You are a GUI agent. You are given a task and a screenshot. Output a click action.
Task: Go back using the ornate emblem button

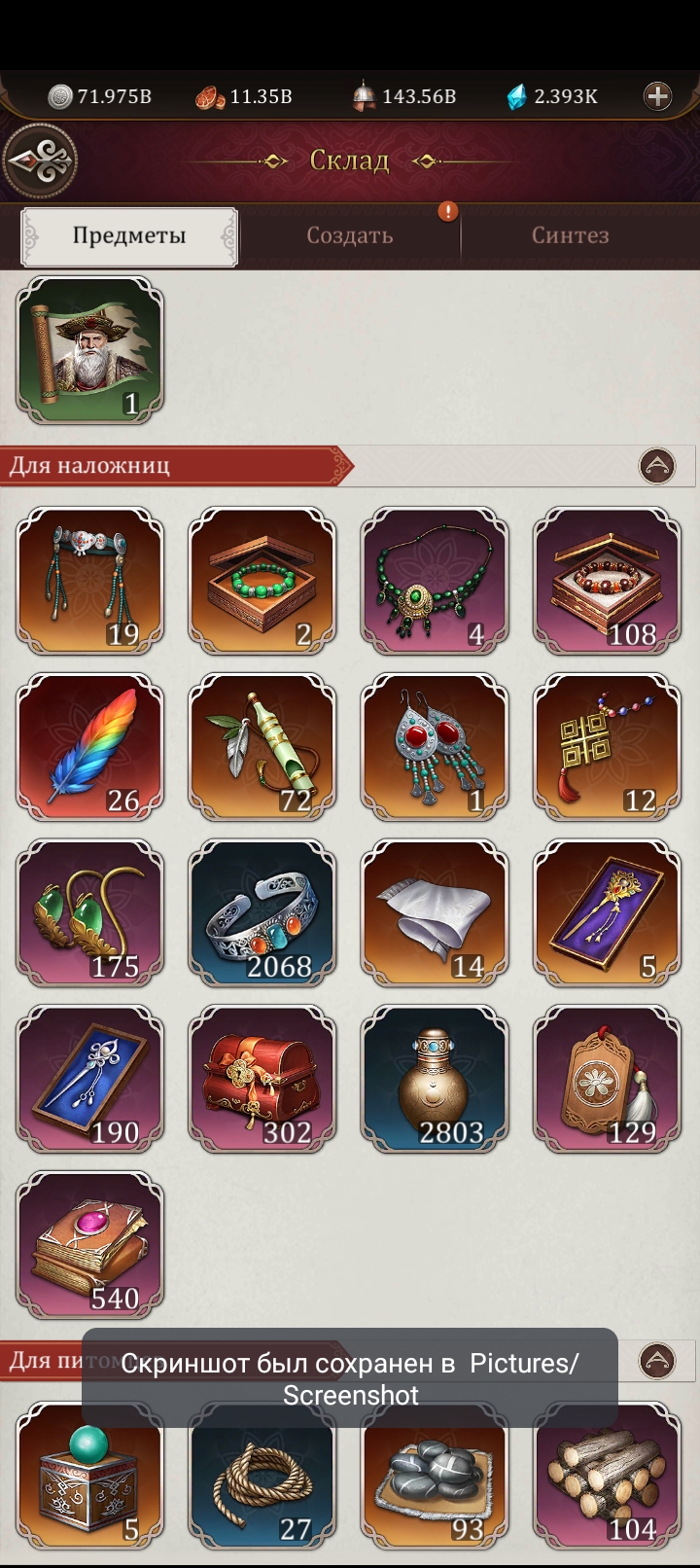pos(40,161)
